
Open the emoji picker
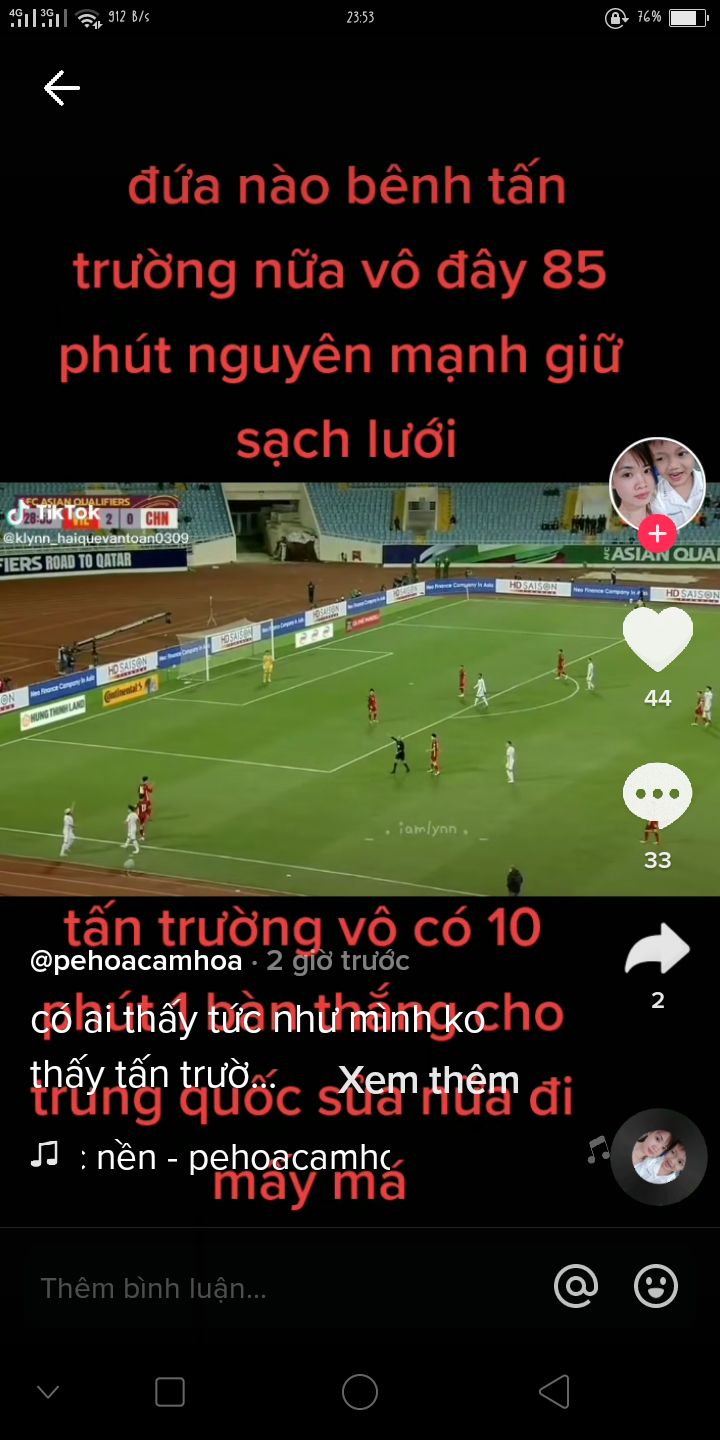point(656,1287)
